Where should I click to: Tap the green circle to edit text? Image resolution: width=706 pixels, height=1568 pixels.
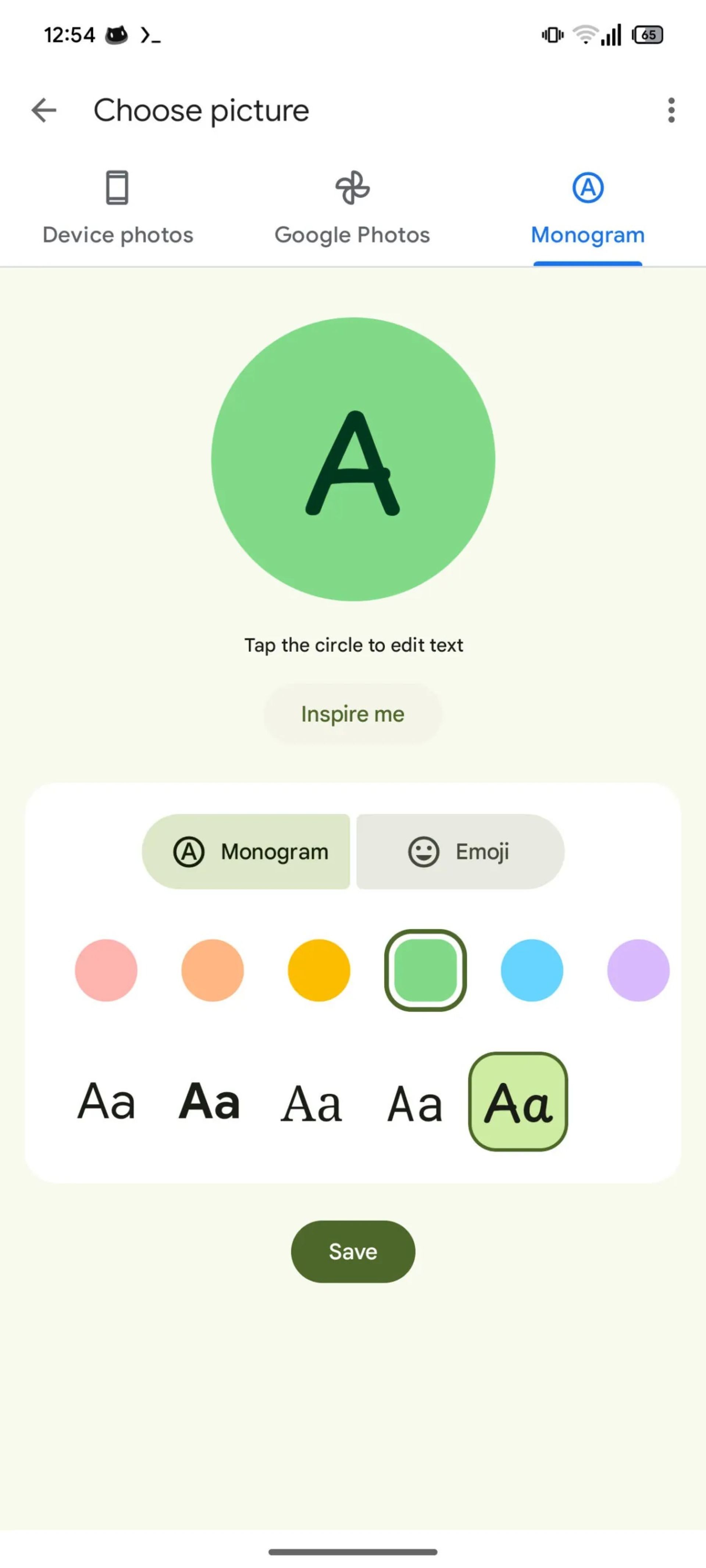(x=353, y=459)
